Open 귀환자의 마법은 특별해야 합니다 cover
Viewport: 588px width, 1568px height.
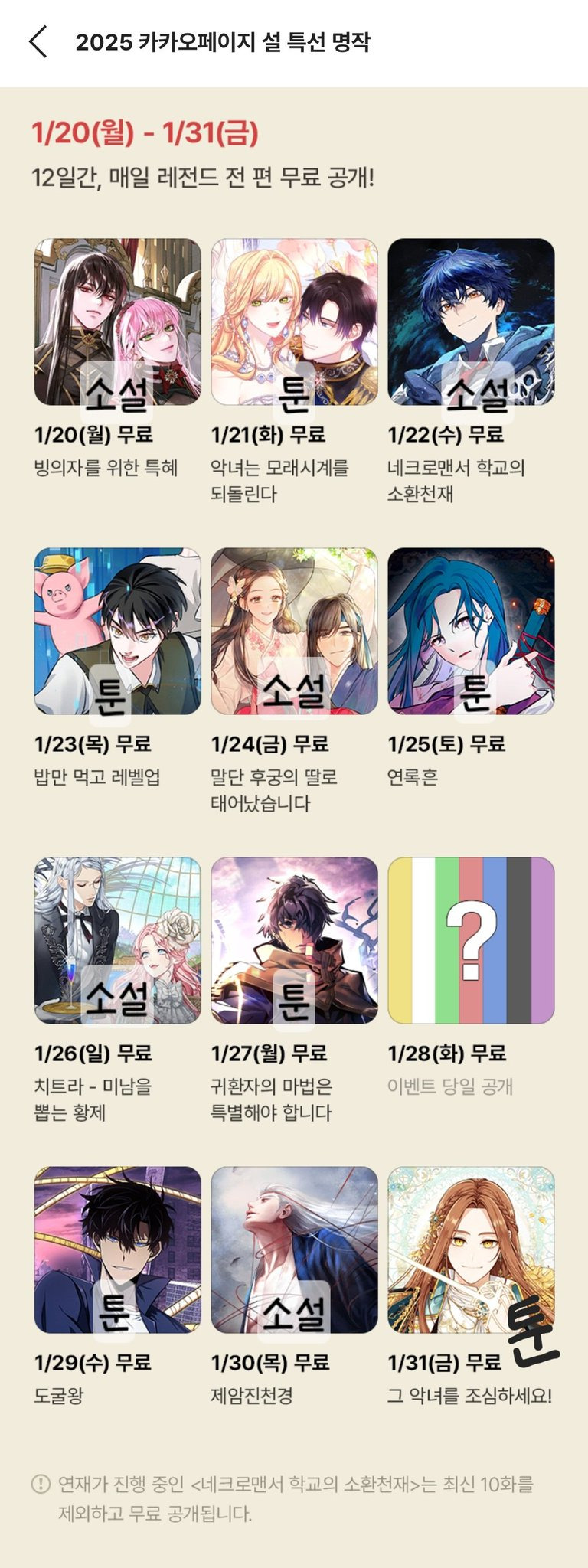coord(295,940)
